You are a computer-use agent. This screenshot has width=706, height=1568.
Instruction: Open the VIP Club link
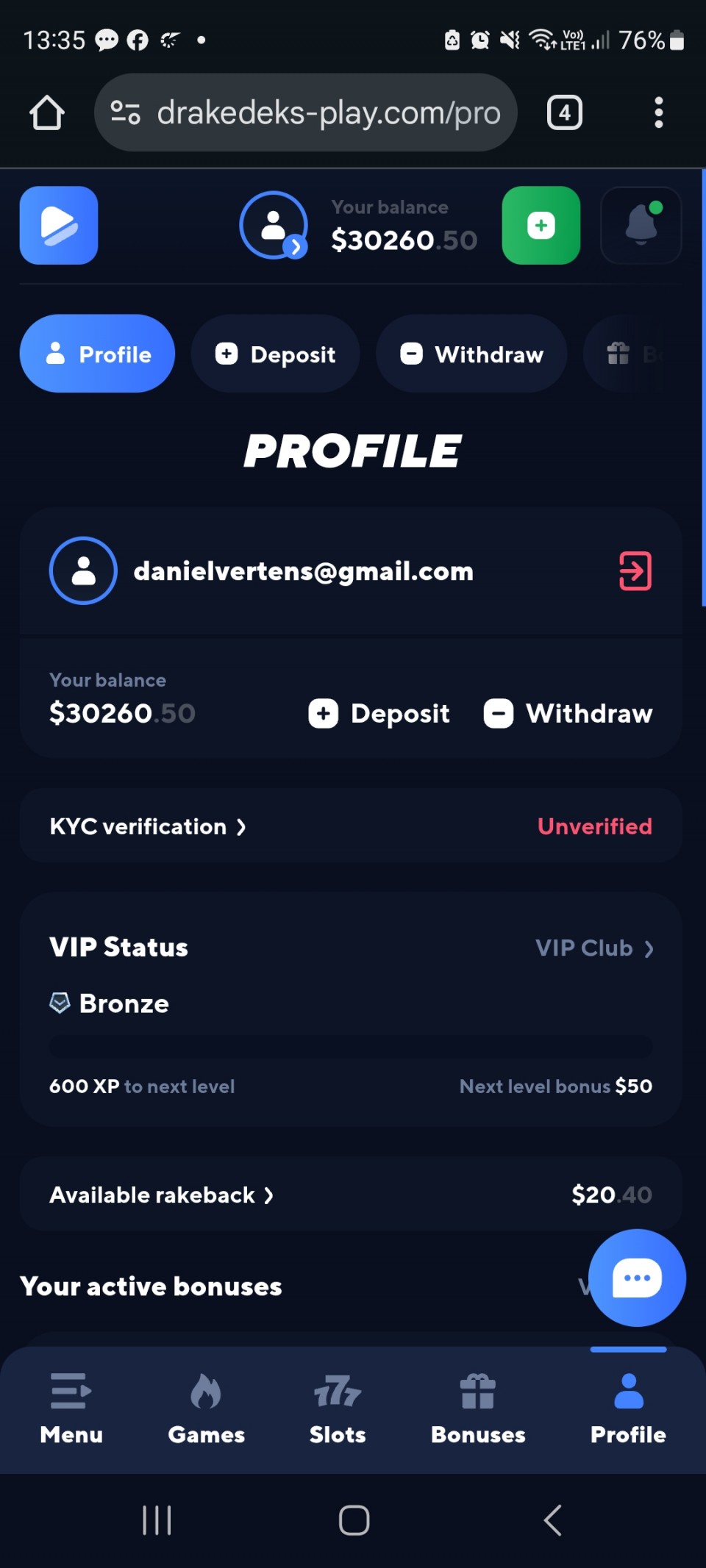pyautogui.click(x=594, y=948)
